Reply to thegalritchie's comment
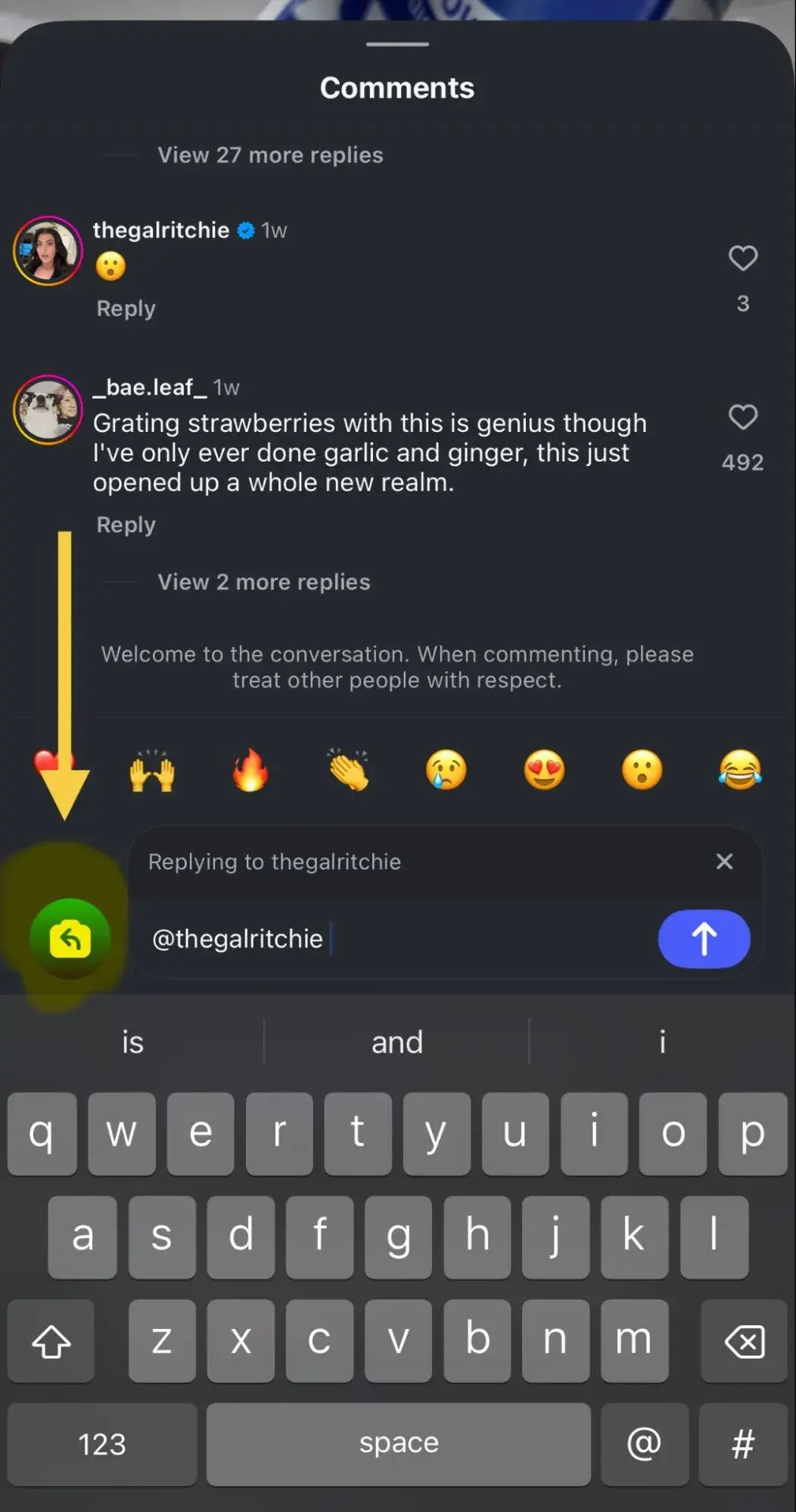The height and width of the screenshot is (1512, 796). (126, 309)
